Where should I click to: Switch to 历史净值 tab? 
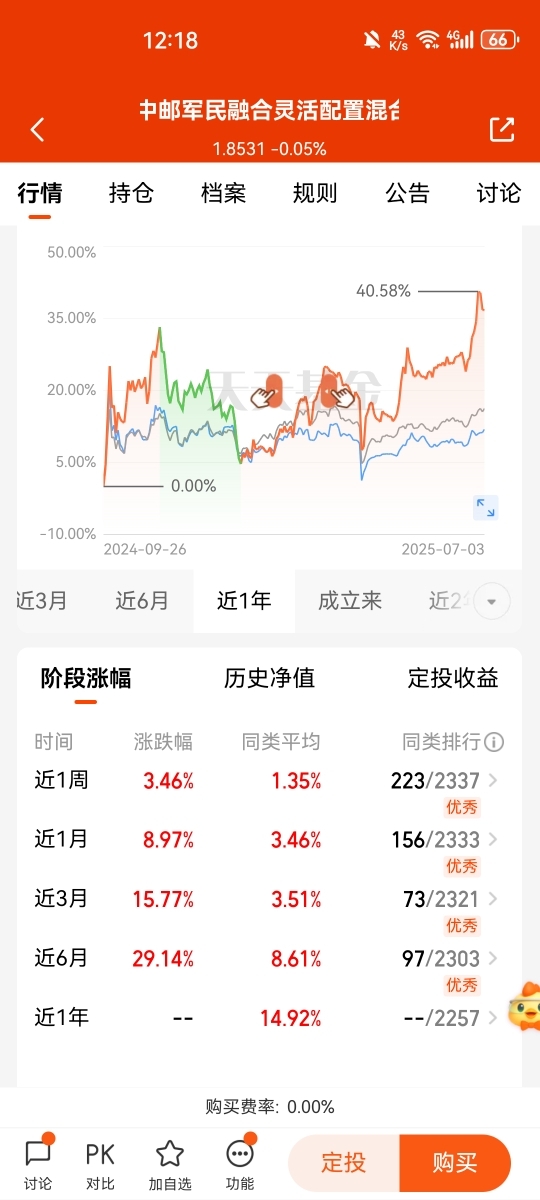point(269,678)
